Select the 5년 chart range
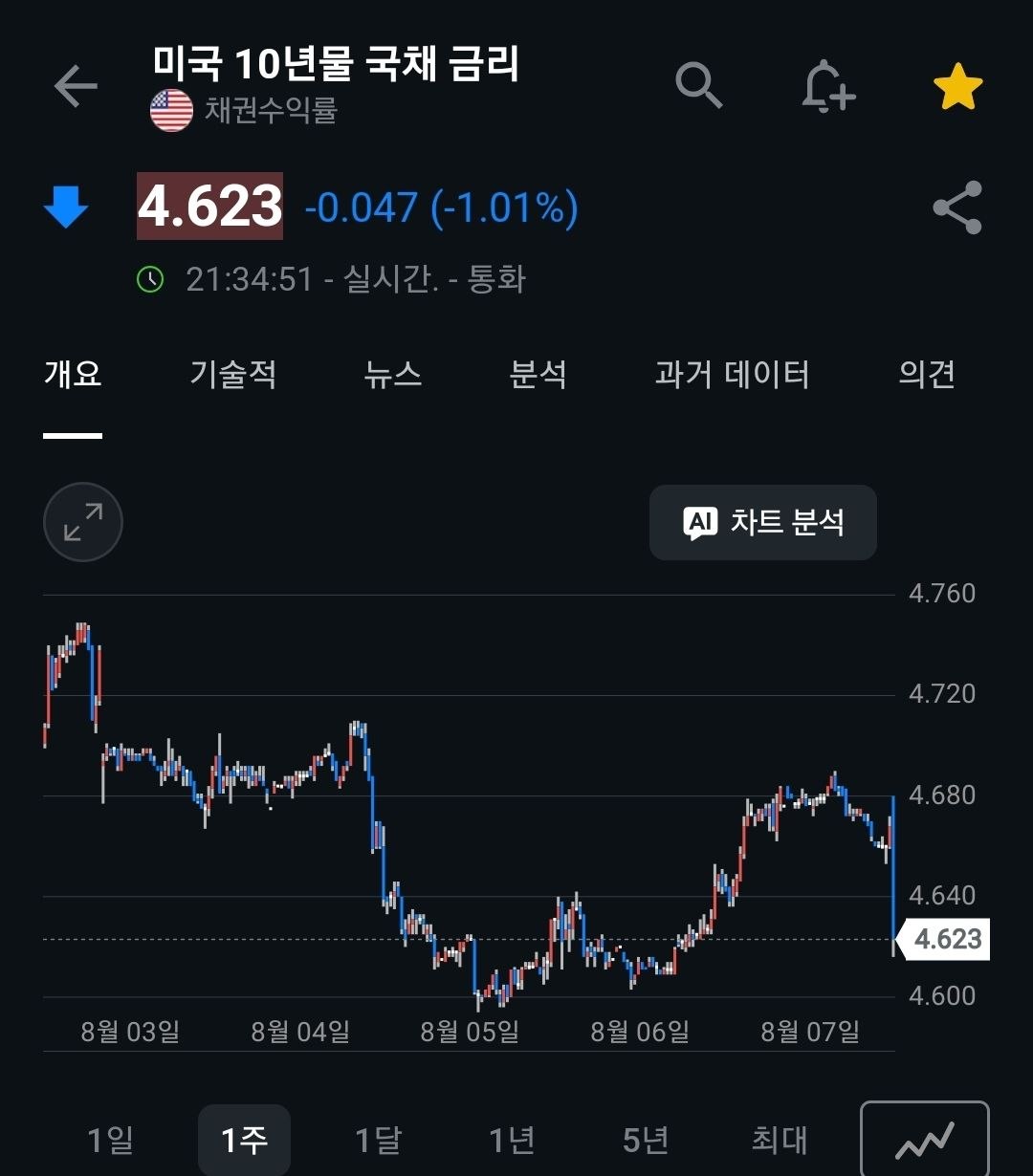This screenshot has height=1176, width=1033. (646, 1140)
